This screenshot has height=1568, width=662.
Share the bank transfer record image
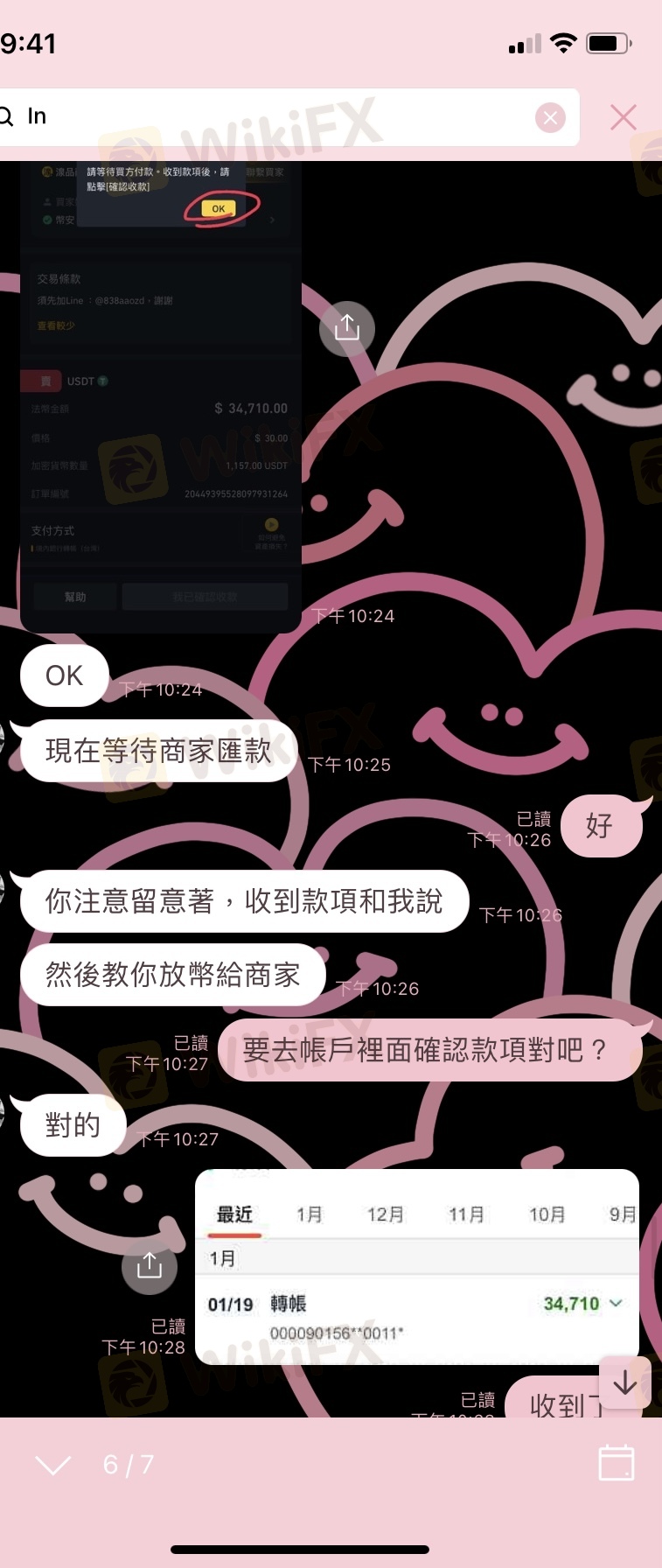(x=150, y=1266)
